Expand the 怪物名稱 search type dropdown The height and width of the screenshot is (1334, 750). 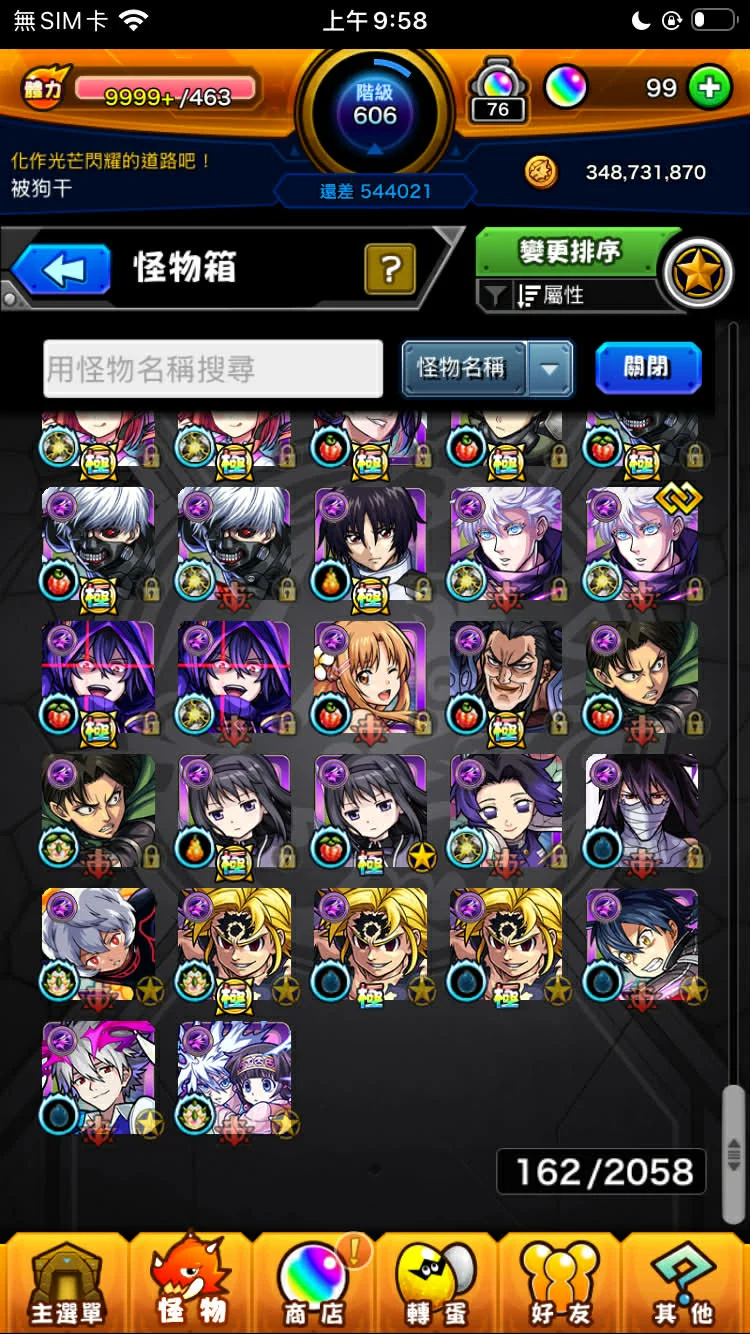(549, 369)
